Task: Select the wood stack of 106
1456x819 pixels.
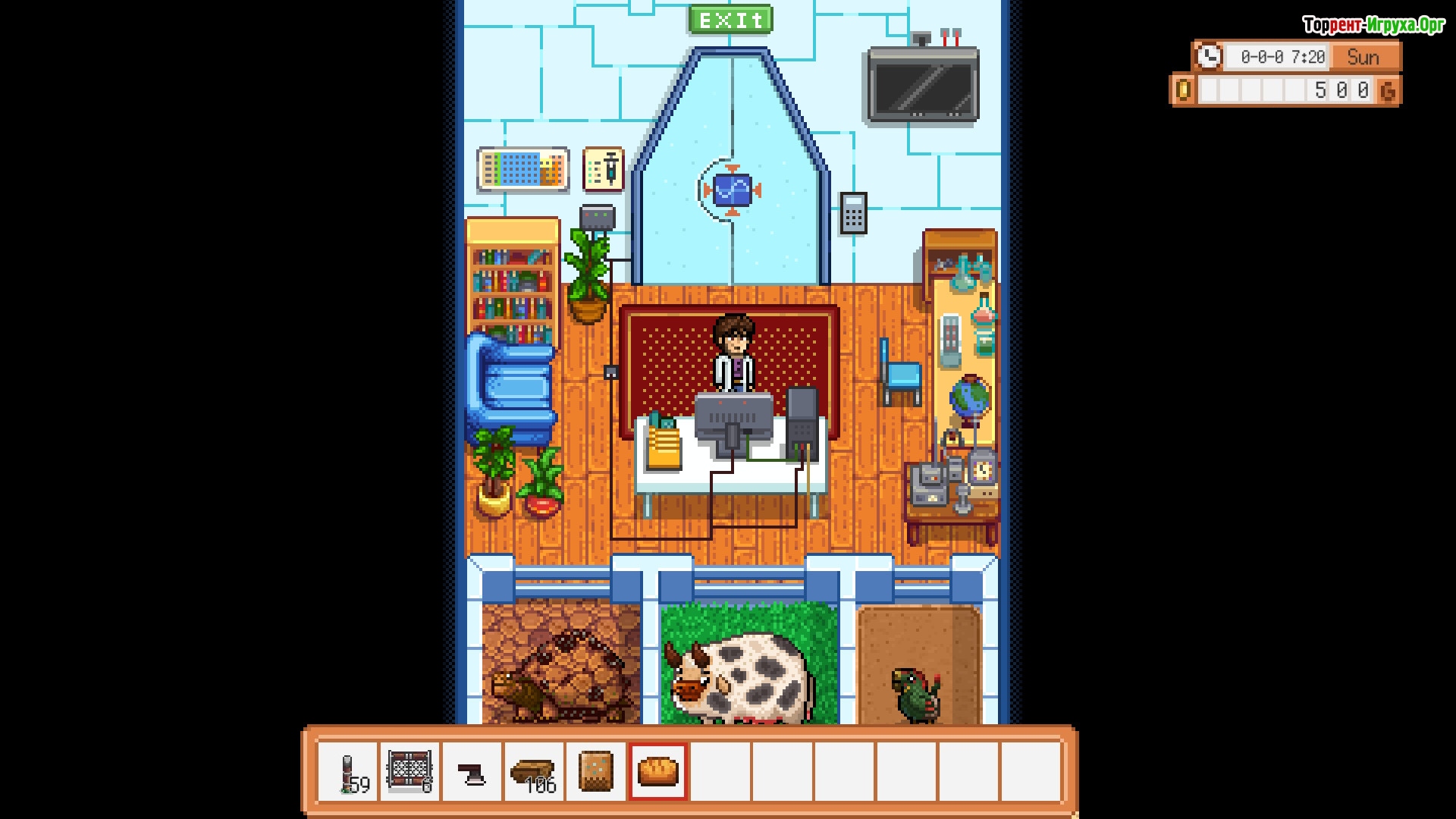Action: pos(534,772)
